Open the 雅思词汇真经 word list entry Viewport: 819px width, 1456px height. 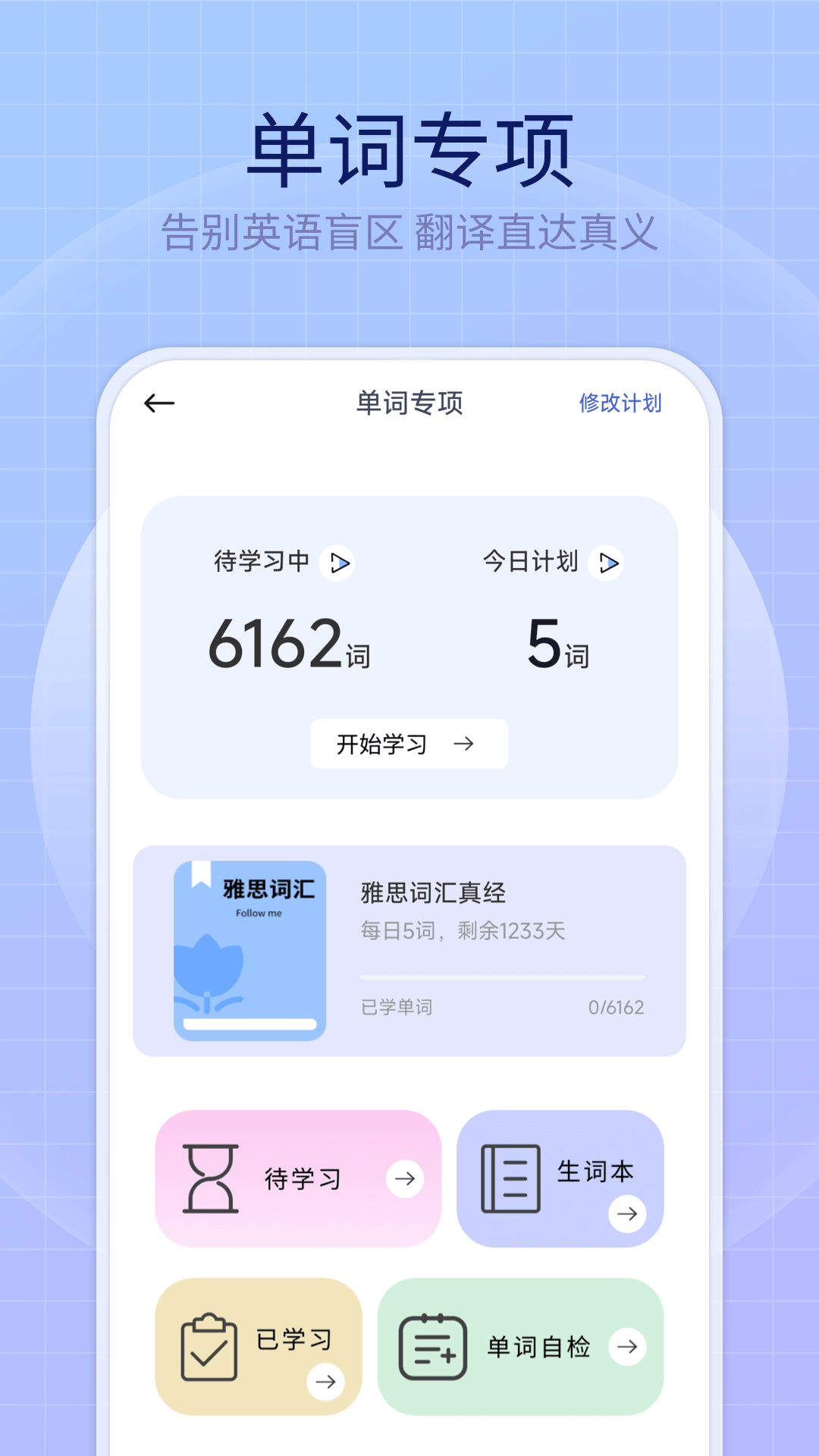tap(435, 893)
